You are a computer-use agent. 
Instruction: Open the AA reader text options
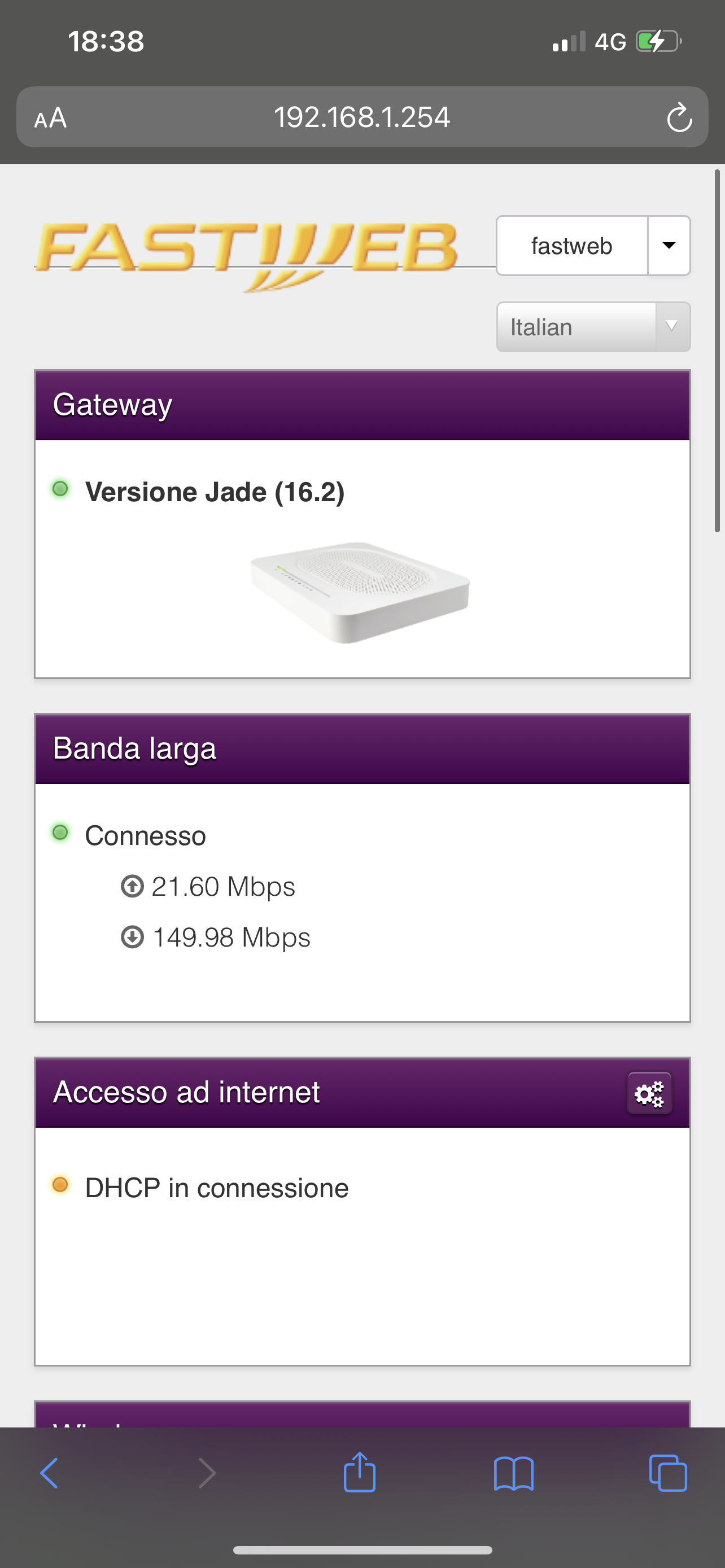tap(50, 117)
